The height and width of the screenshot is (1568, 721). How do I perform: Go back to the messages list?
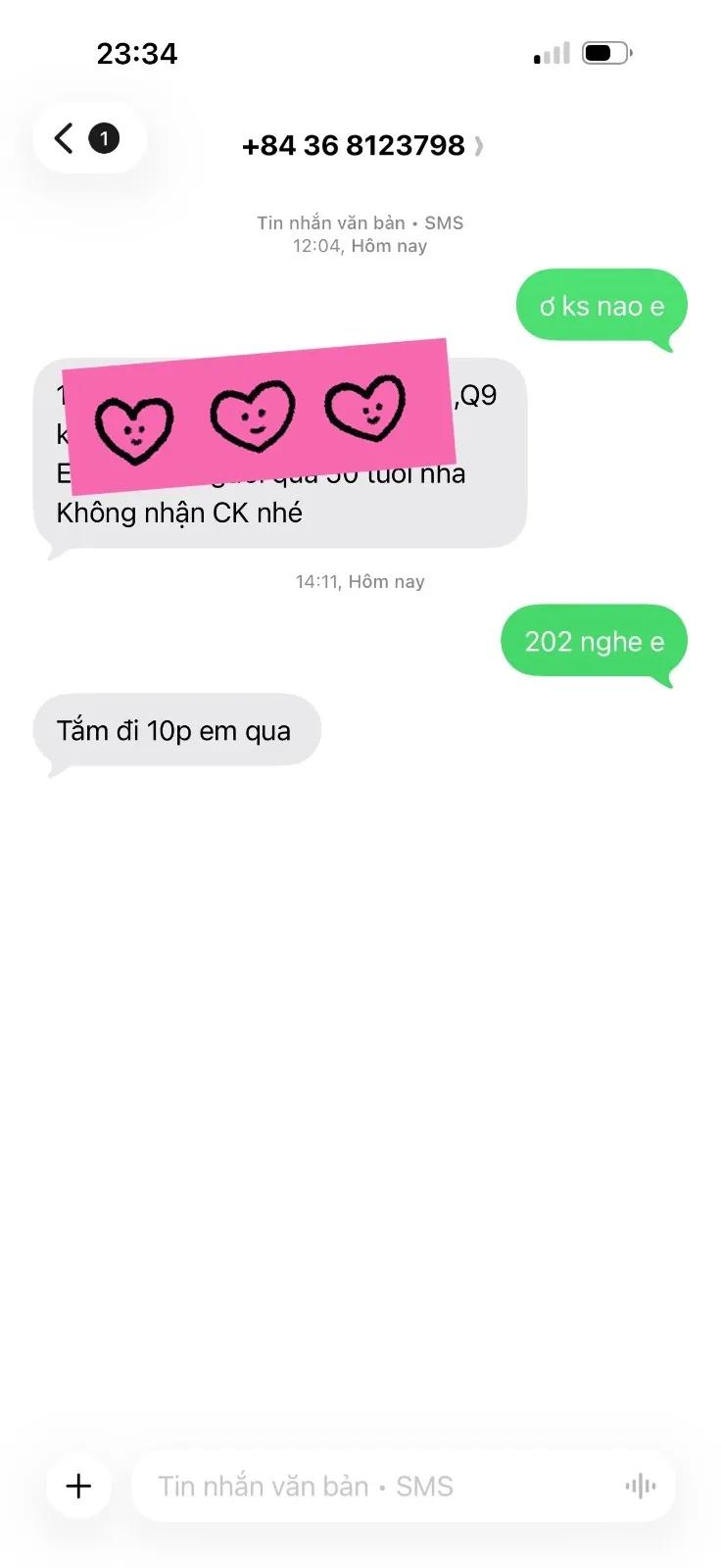point(88,138)
